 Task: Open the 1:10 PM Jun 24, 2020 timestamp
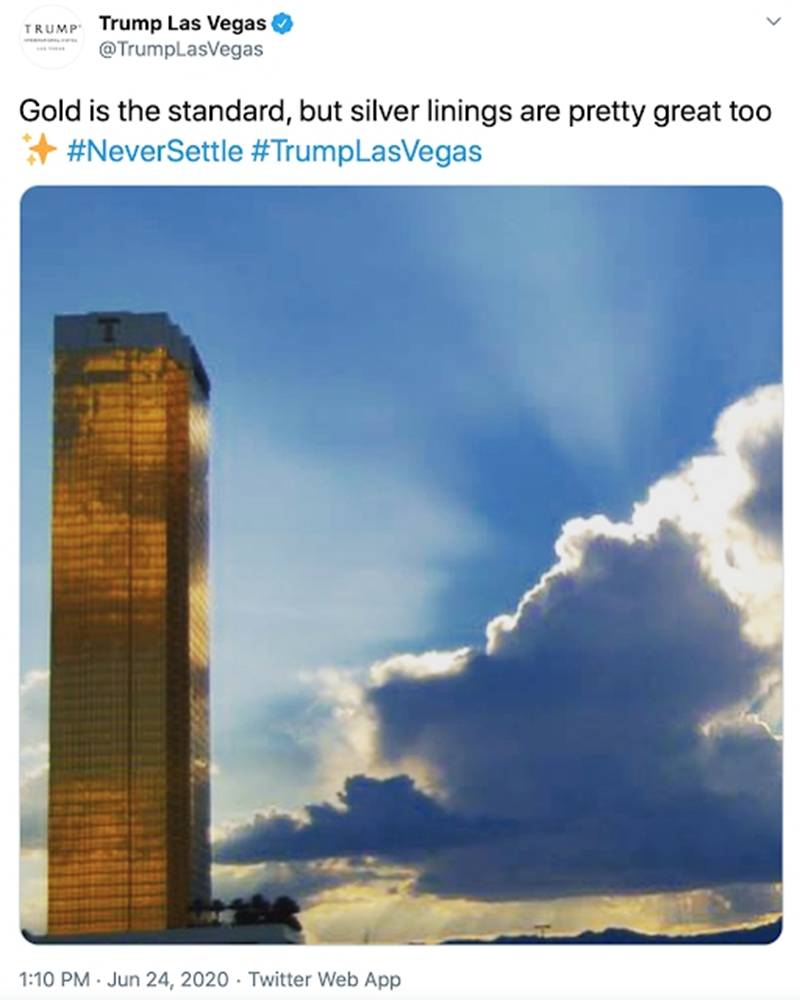(x=125, y=977)
